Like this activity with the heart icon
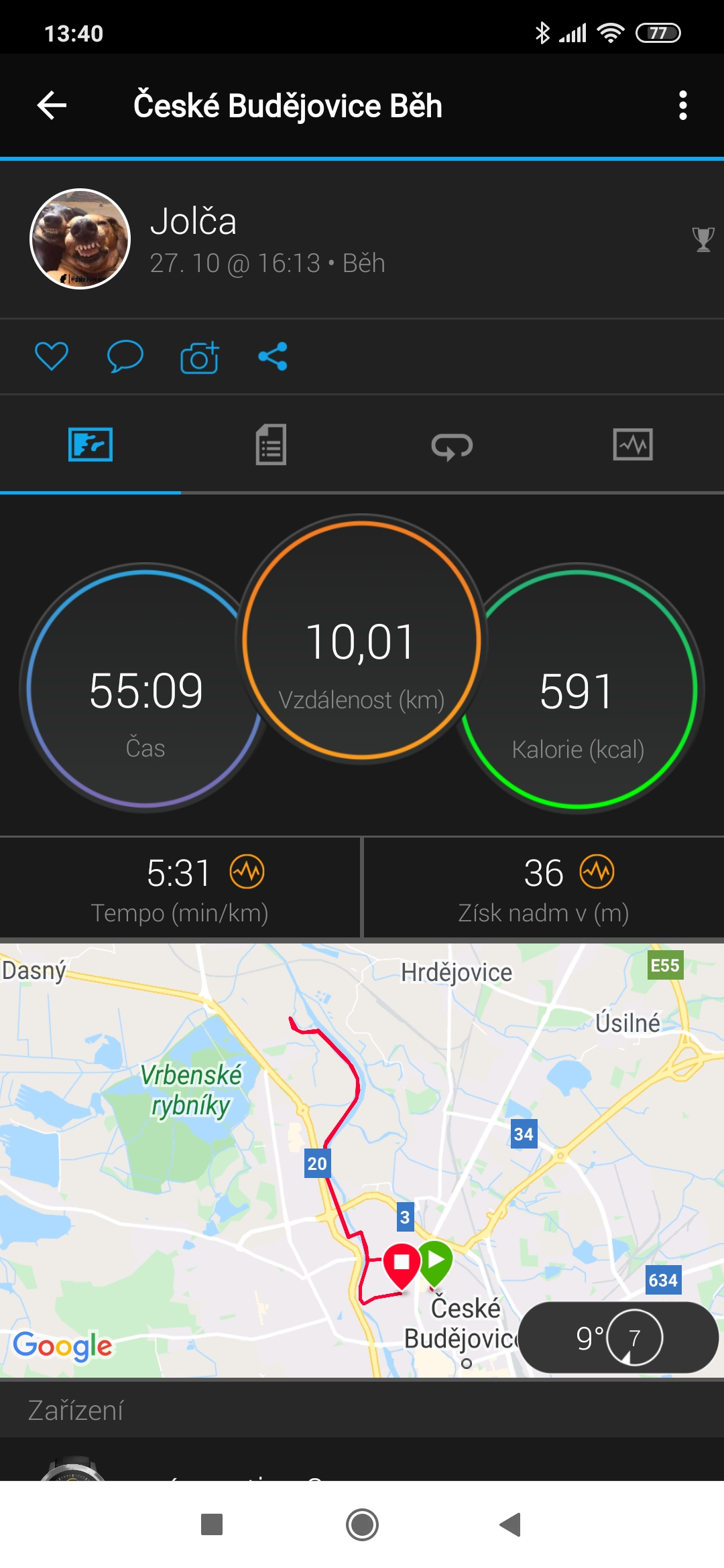 52,356
